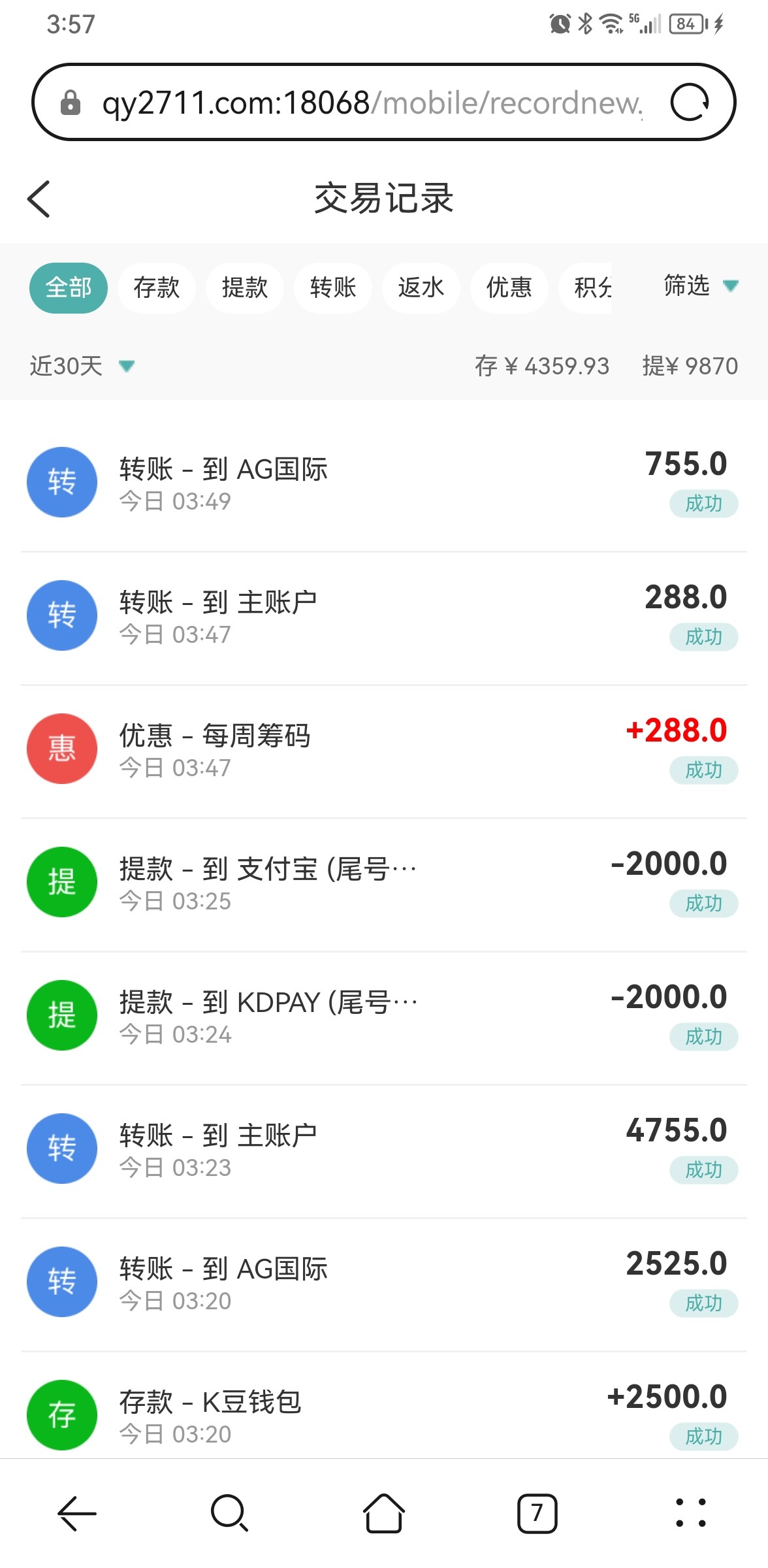
Task: Open the 755.0 transfer to AG国际
Action: click(x=384, y=483)
